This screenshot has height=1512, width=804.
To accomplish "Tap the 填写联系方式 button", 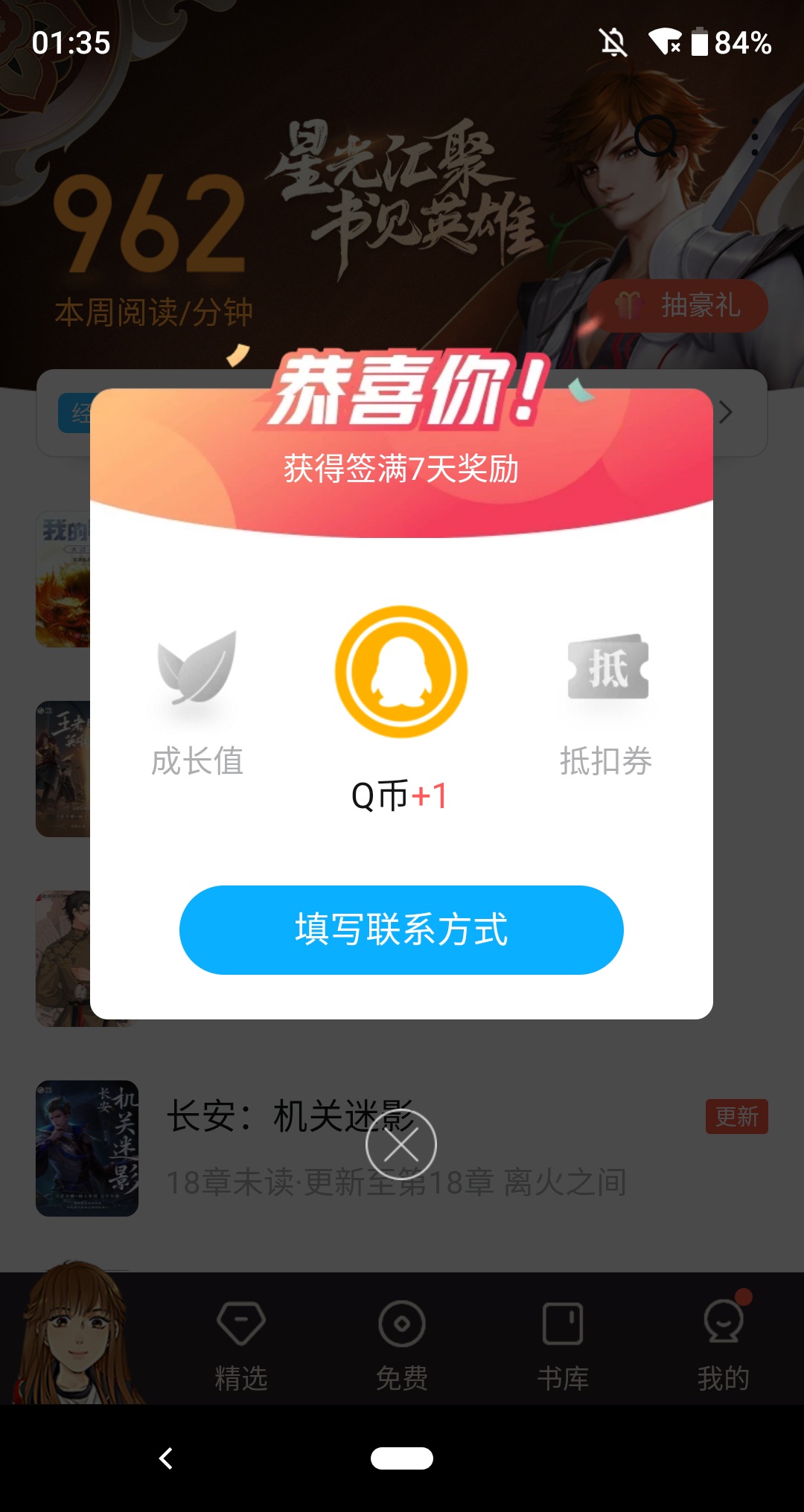I will 401,929.
